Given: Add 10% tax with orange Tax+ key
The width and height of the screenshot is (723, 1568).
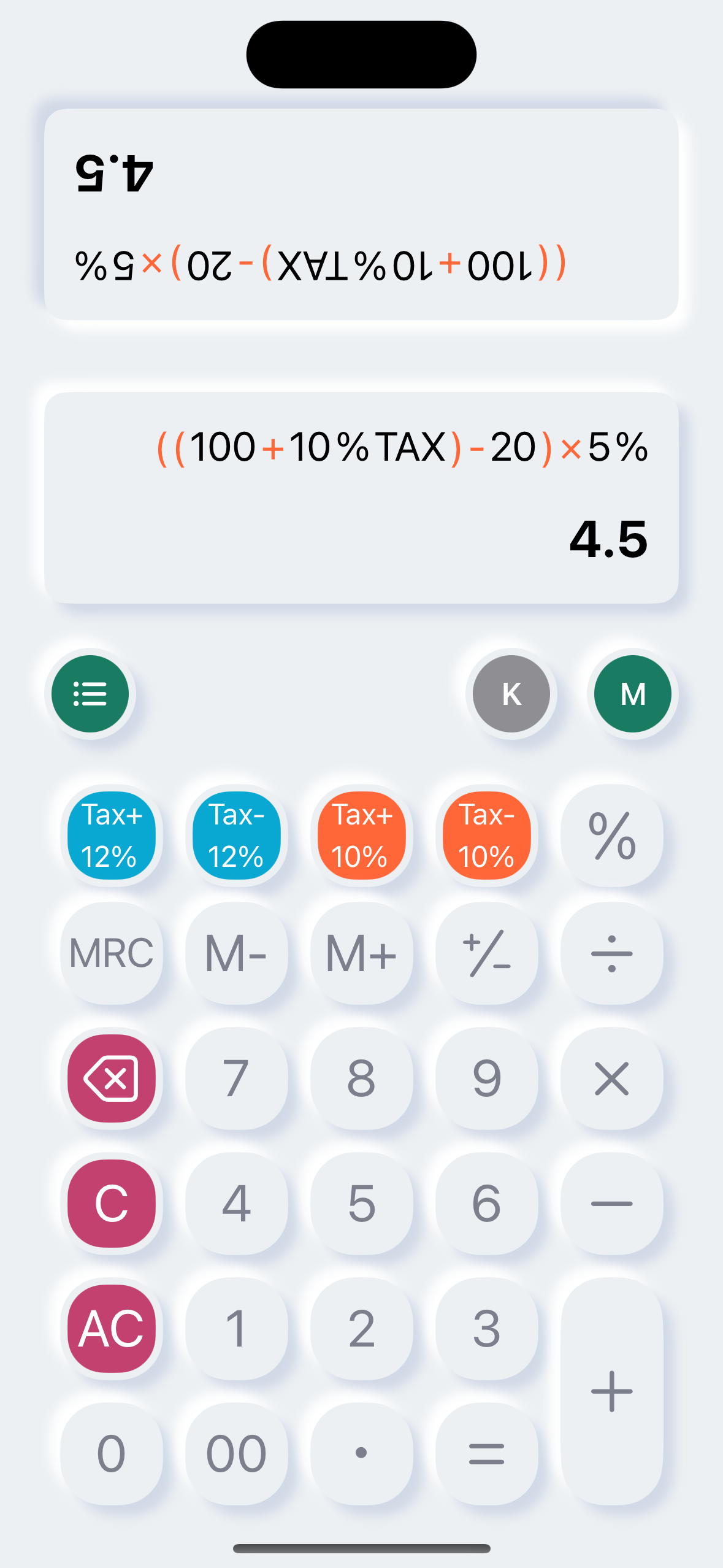Looking at the screenshot, I should [x=362, y=836].
